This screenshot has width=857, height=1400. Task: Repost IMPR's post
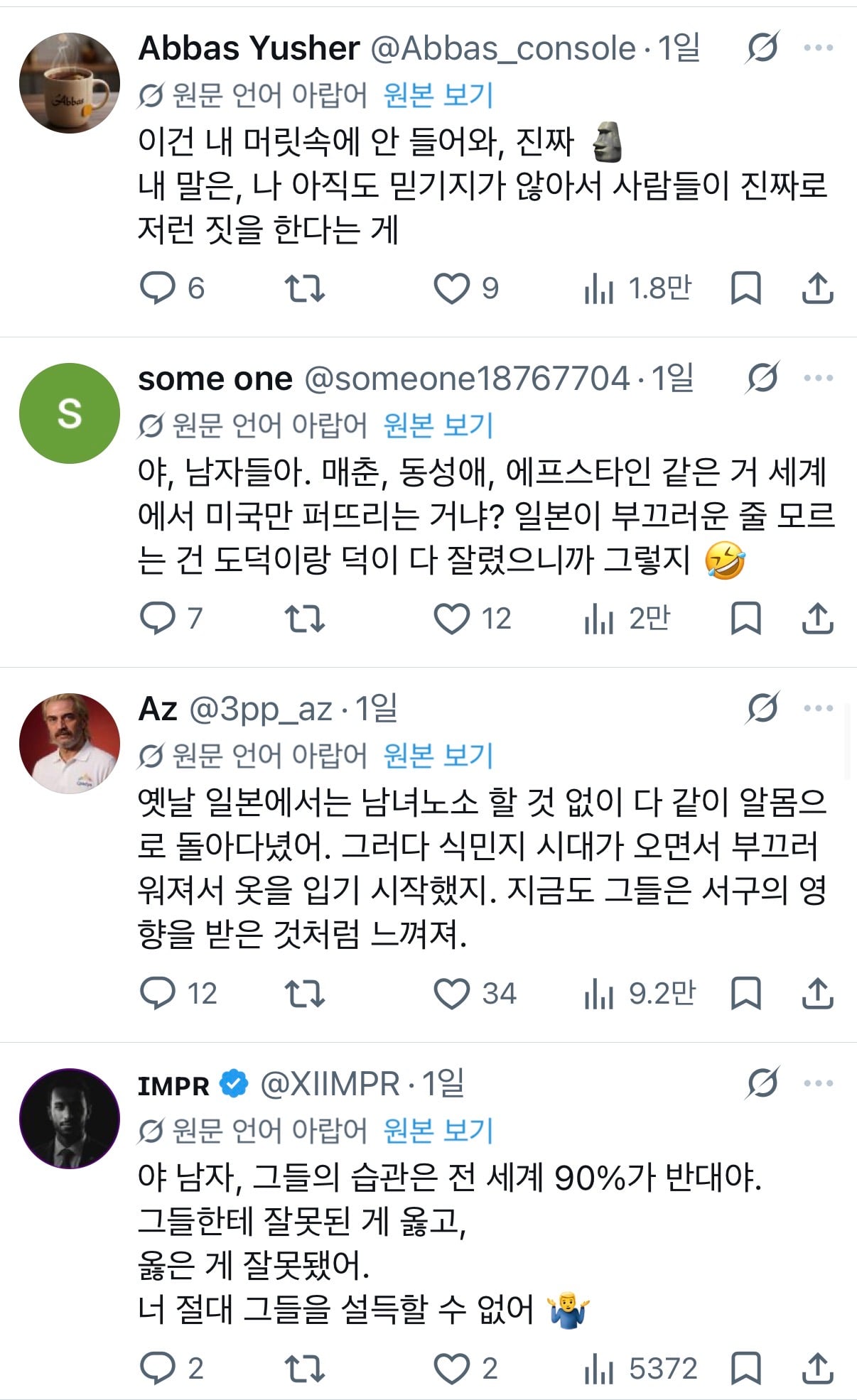pos(305,1368)
